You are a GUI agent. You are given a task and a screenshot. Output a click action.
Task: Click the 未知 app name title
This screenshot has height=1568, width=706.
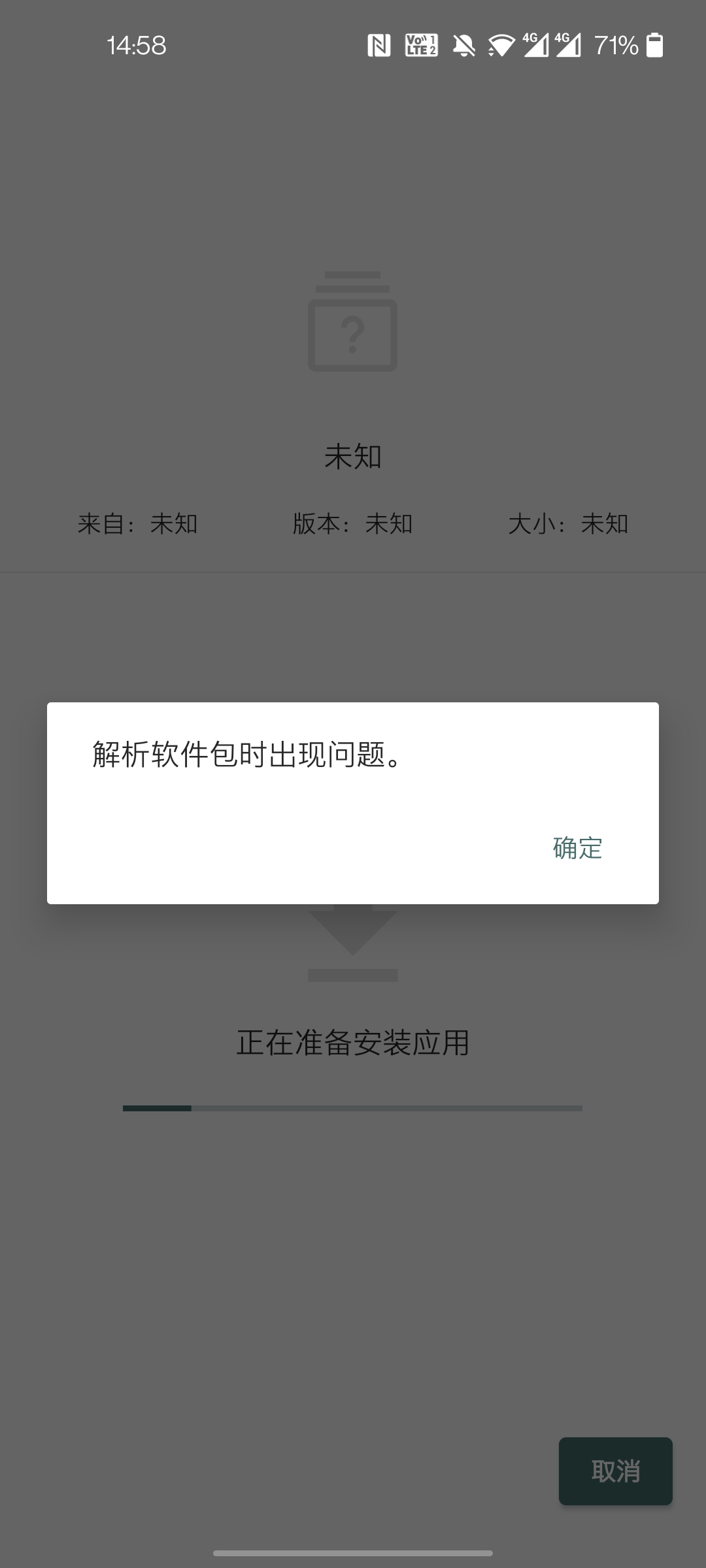(353, 457)
